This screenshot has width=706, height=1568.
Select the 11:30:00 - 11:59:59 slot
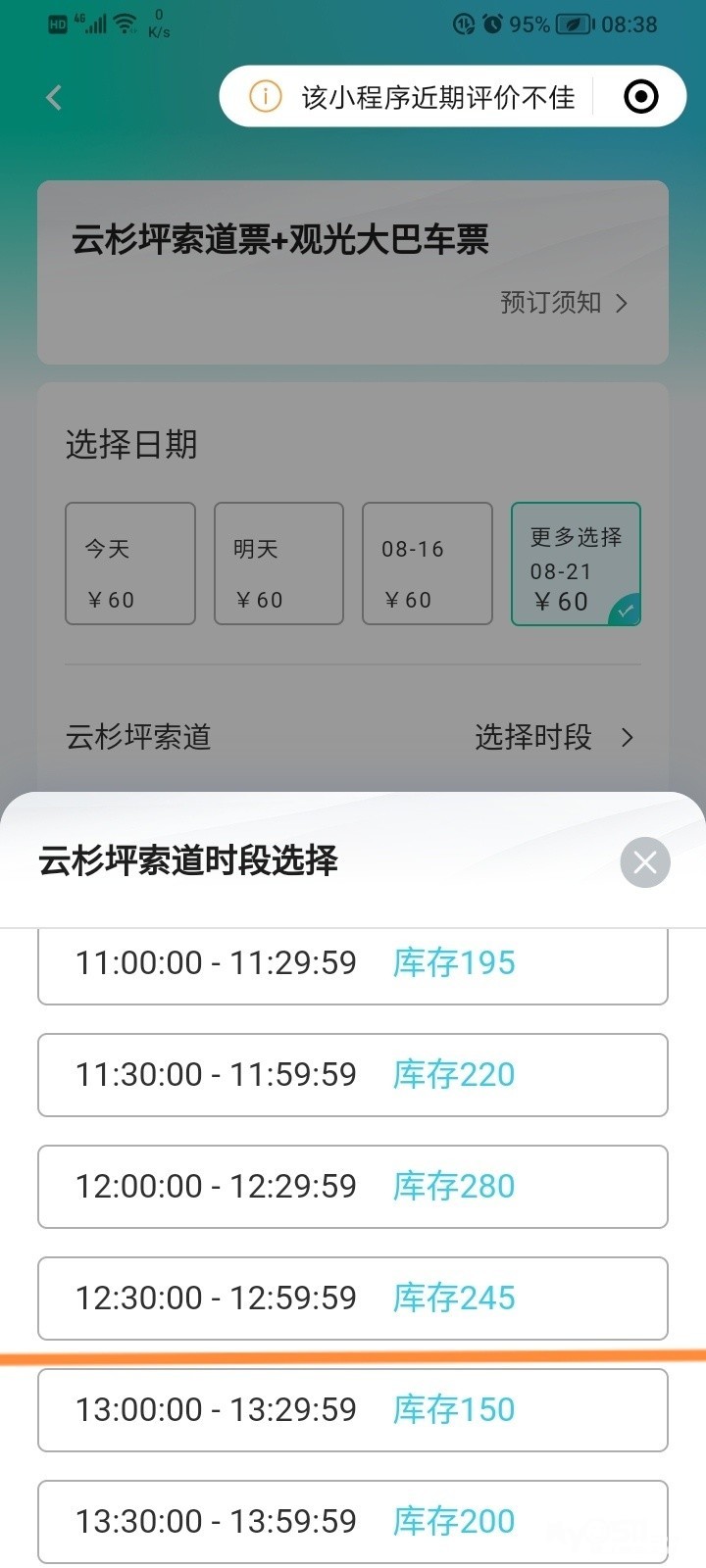pos(352,1075)
